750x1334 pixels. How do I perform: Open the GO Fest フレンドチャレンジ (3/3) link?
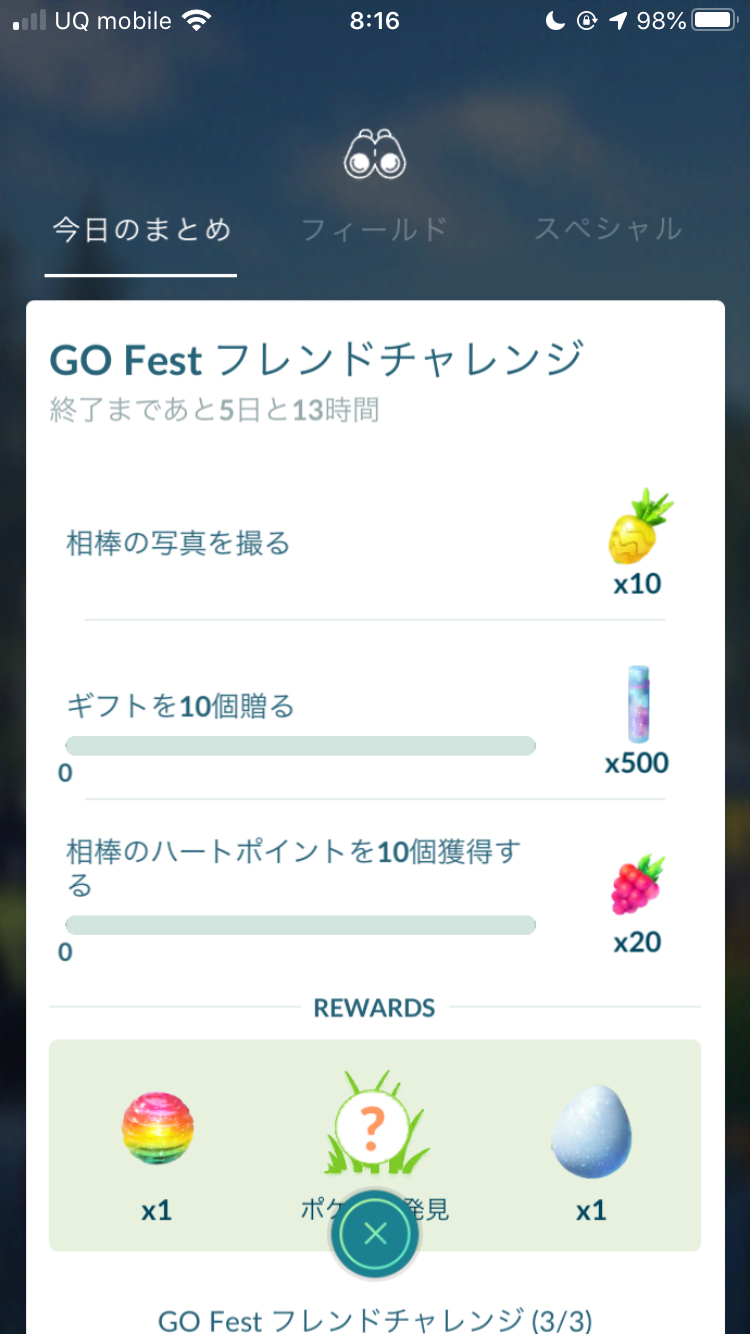pos(374,1320)
